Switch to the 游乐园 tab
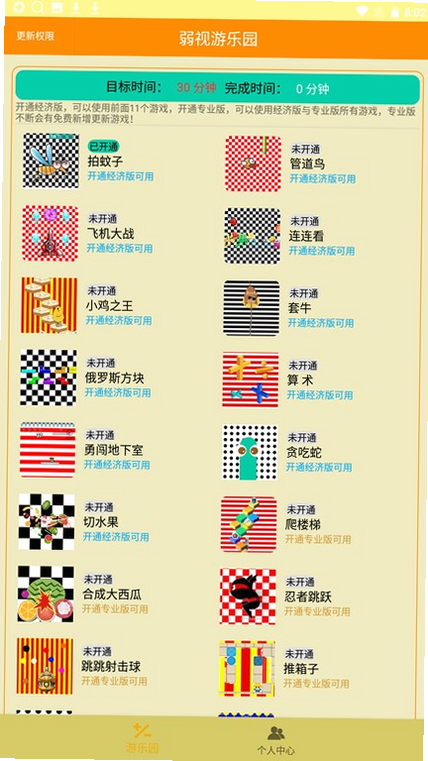The height and width of the screenshot is (761, 428). point(142,738)
